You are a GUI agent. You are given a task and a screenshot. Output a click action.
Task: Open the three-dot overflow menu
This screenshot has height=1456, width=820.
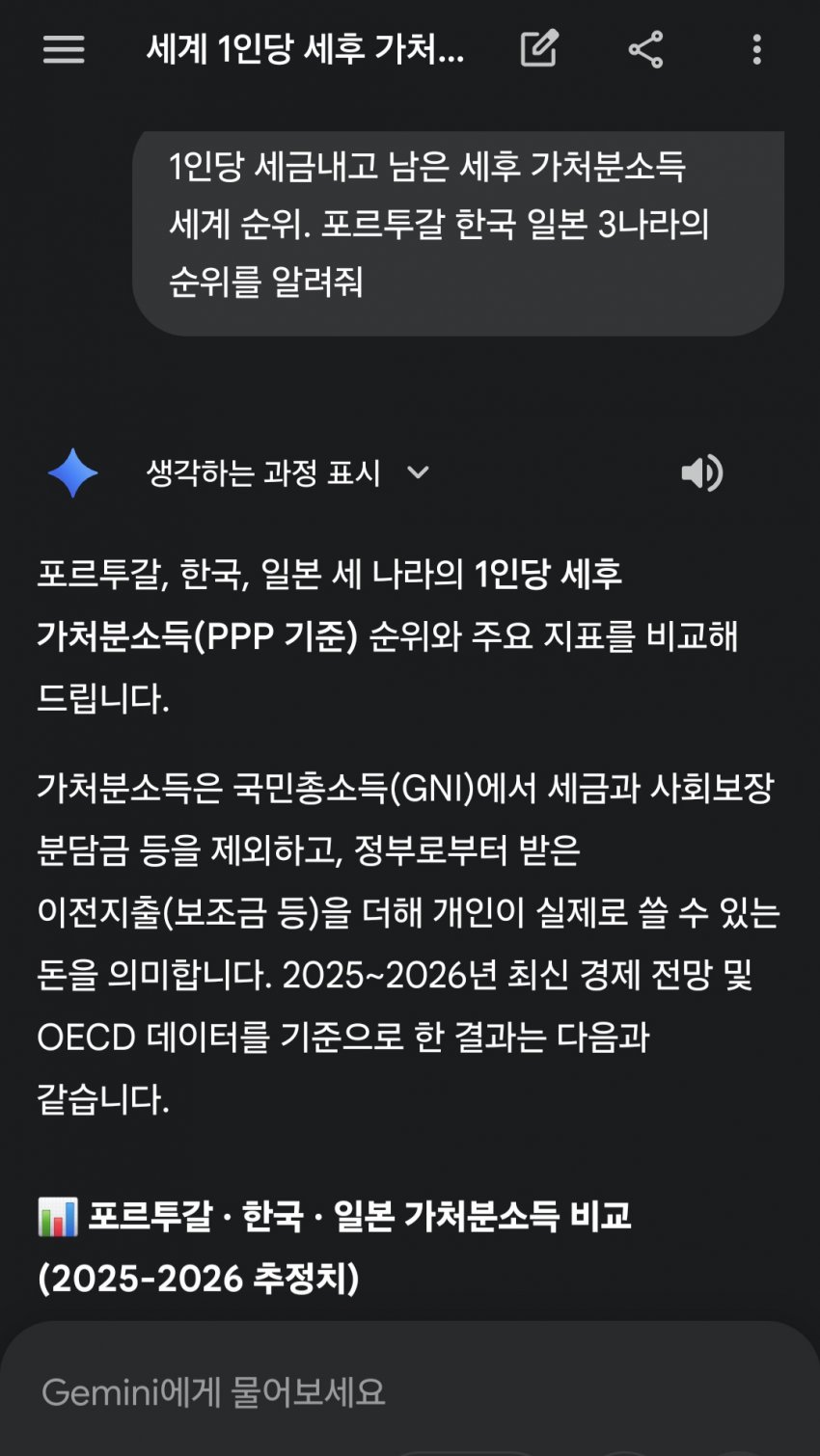point(756,49)
